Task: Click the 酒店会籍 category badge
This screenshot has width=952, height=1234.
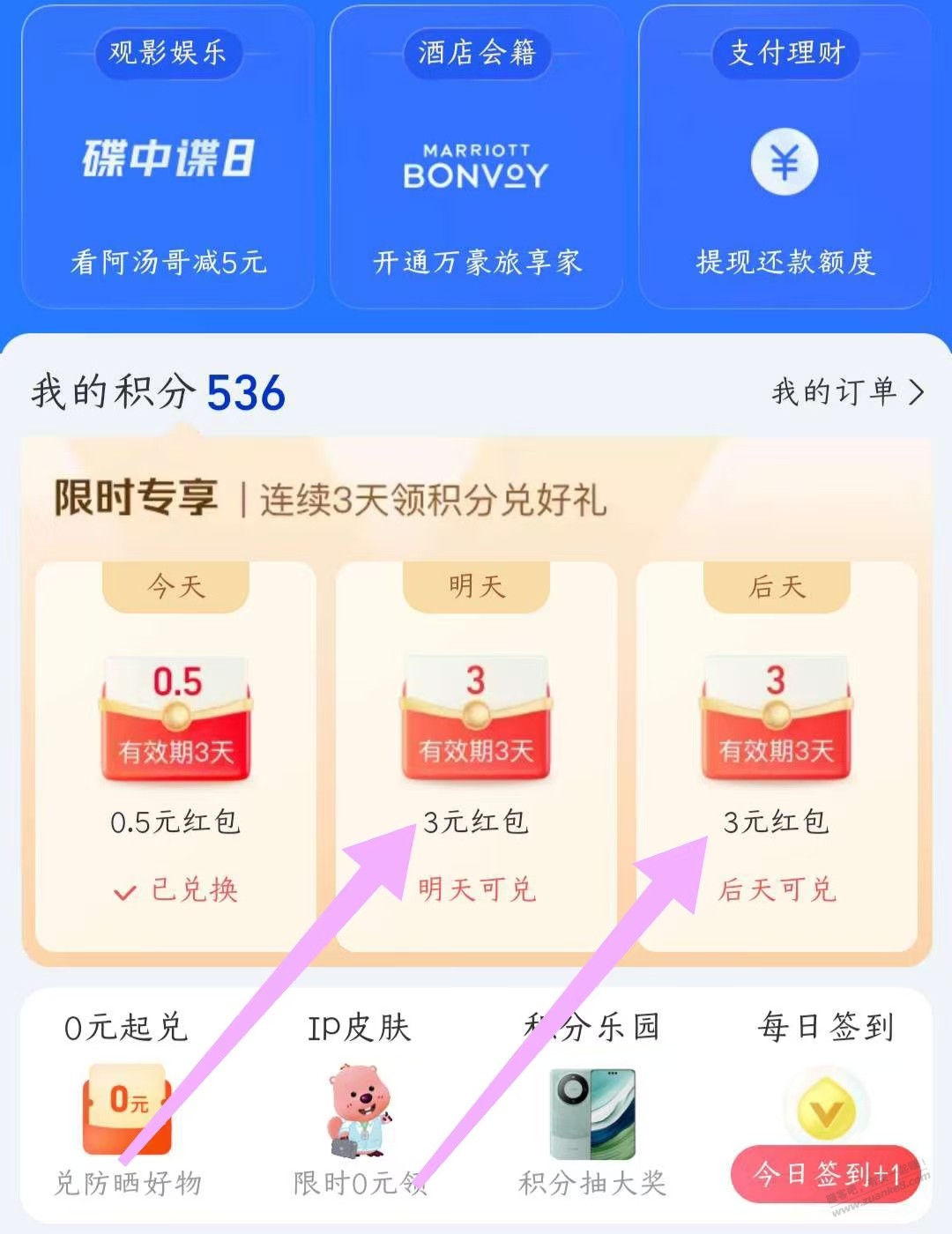Action: 477,53
